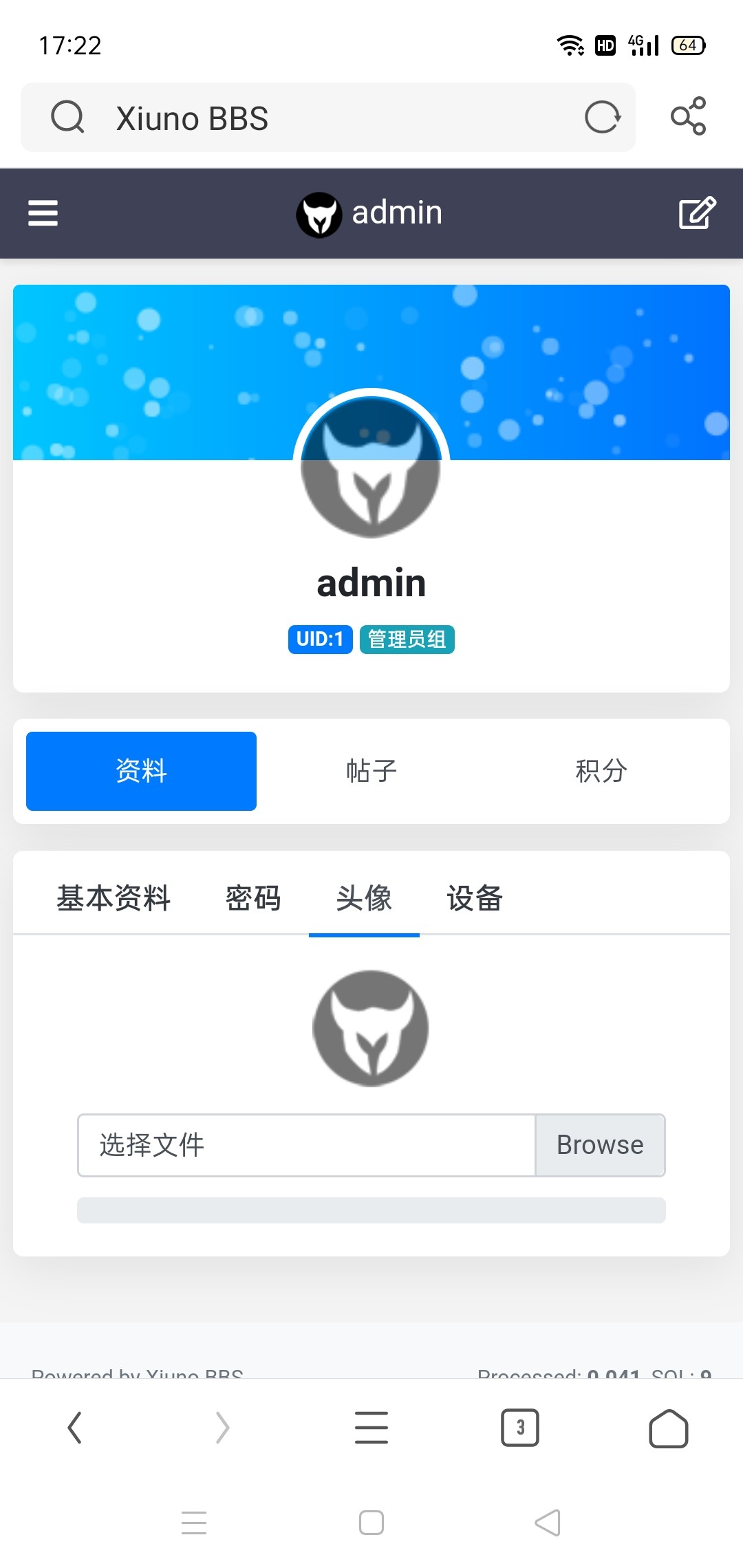This screenshot has width=743, height=1568.
Task: Tap the compose new post icon
Action: pos(697,213)
